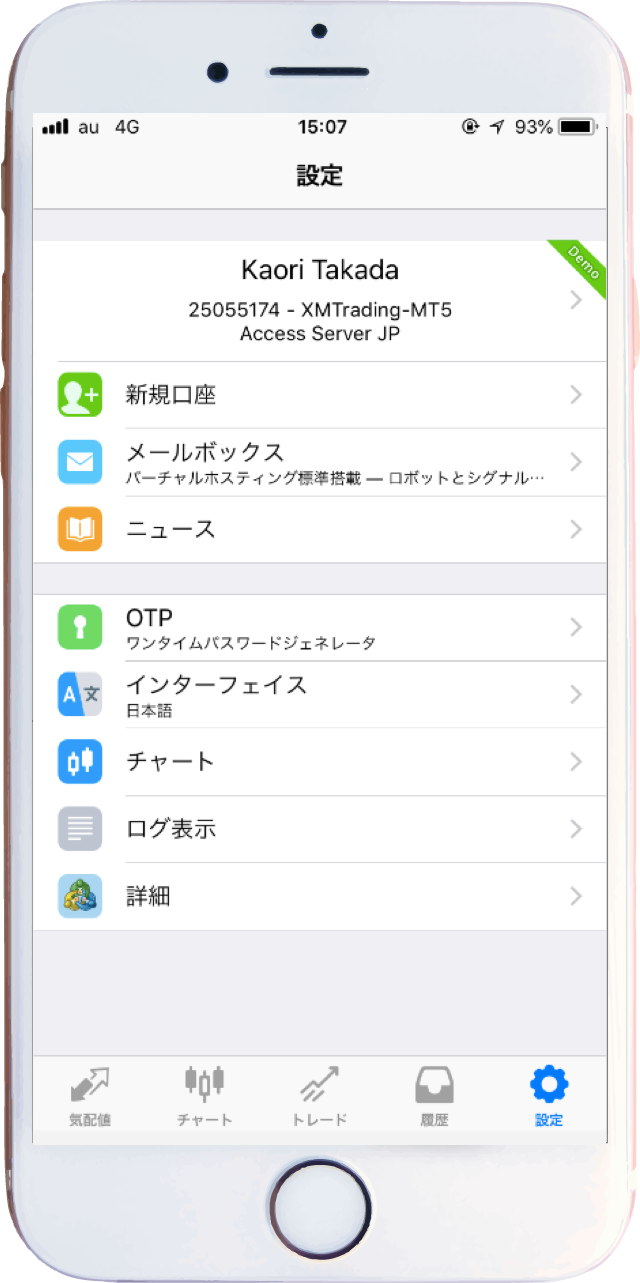Image resolution: width=640 pixels, height=1283 pixels.
Task: Open the ニュース row
Action: click(320, 529)
